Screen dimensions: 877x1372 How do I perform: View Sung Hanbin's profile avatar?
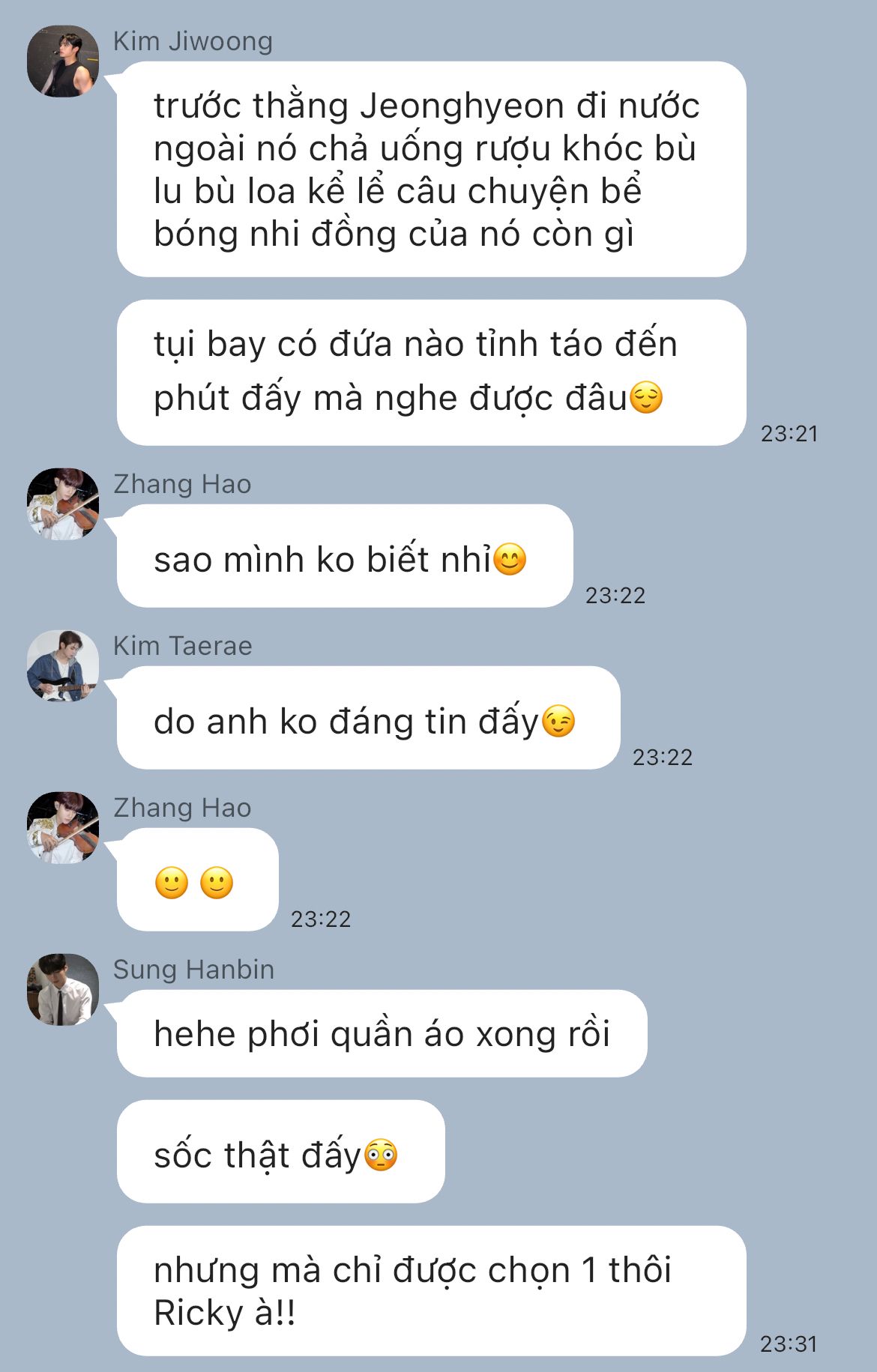[63, 990]
